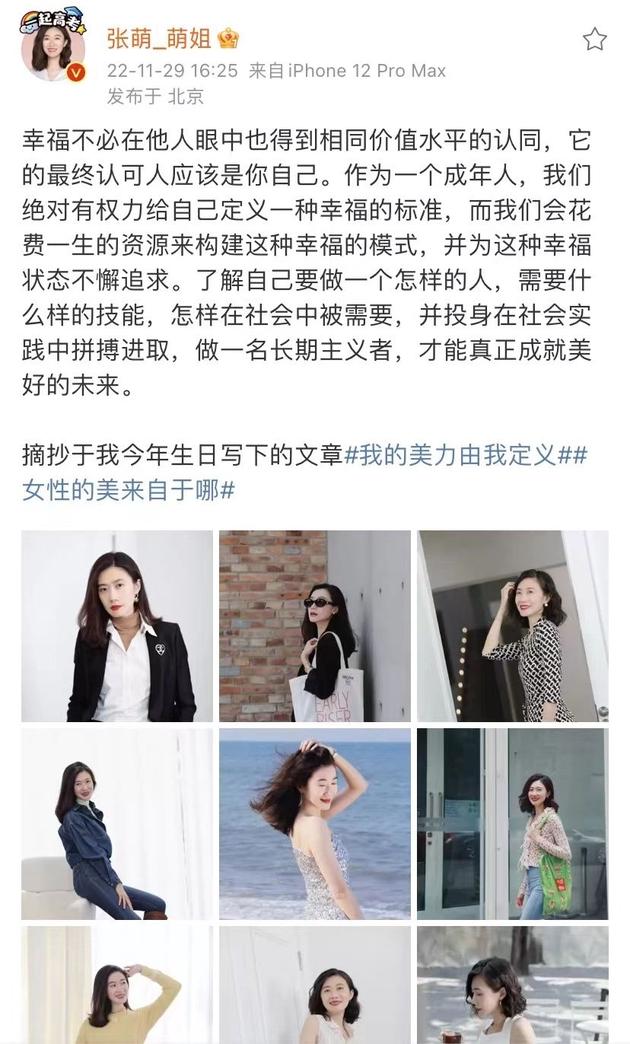Open the poster's profile avatar
This screenshot has width=630, height=1044.
click(x=53, y=49)
